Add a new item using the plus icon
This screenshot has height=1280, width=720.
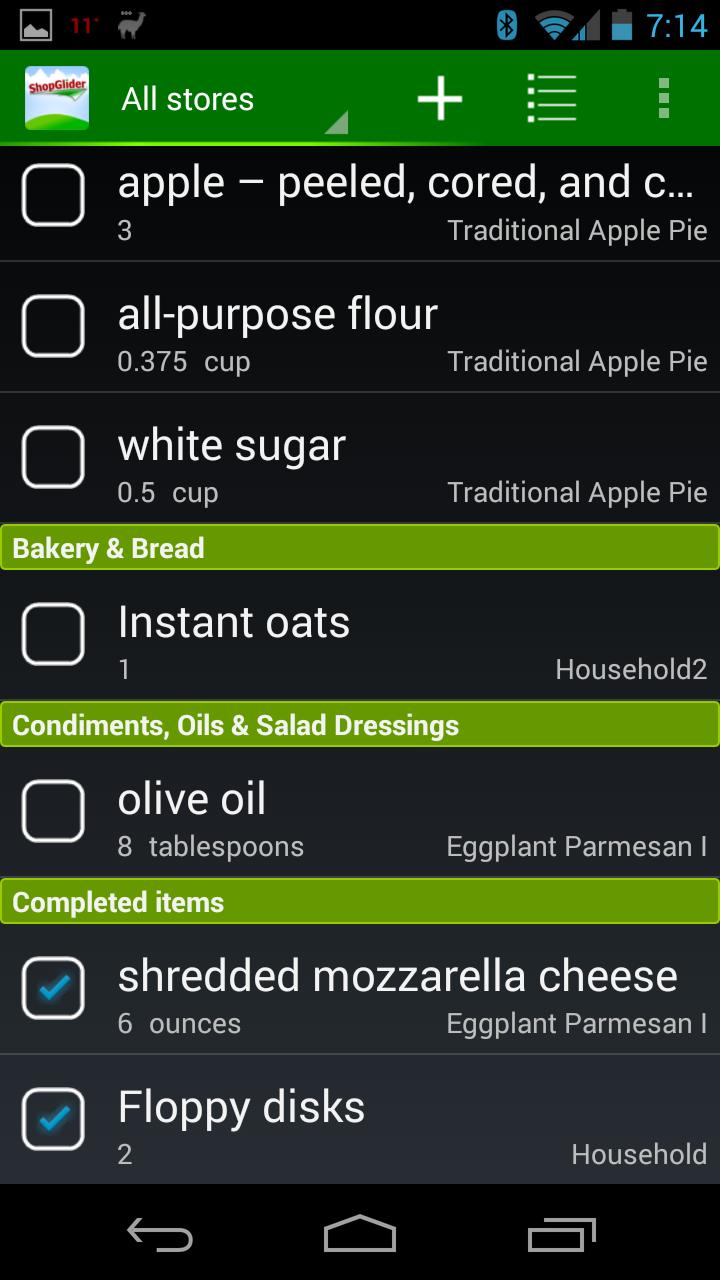439,97
